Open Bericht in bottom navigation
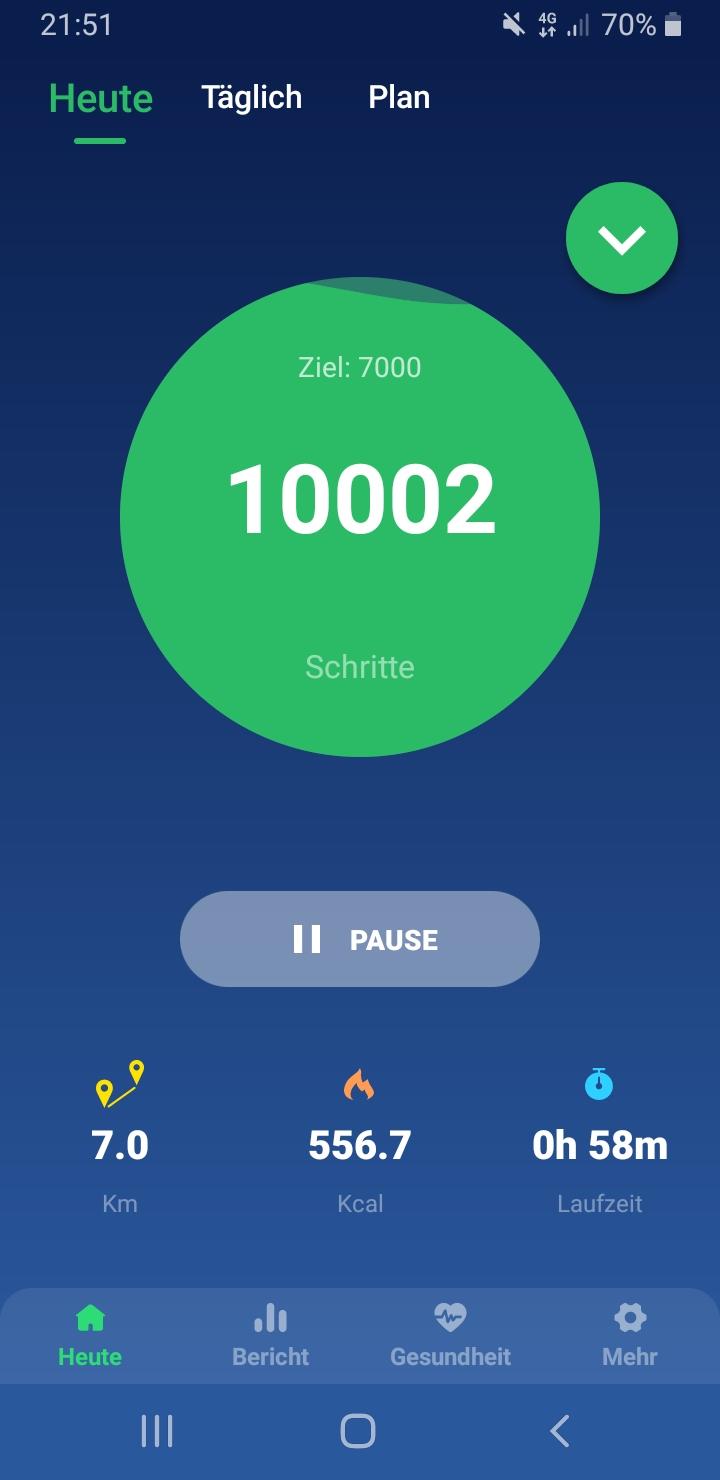Screen dimensions: 720x1480 270,1336
